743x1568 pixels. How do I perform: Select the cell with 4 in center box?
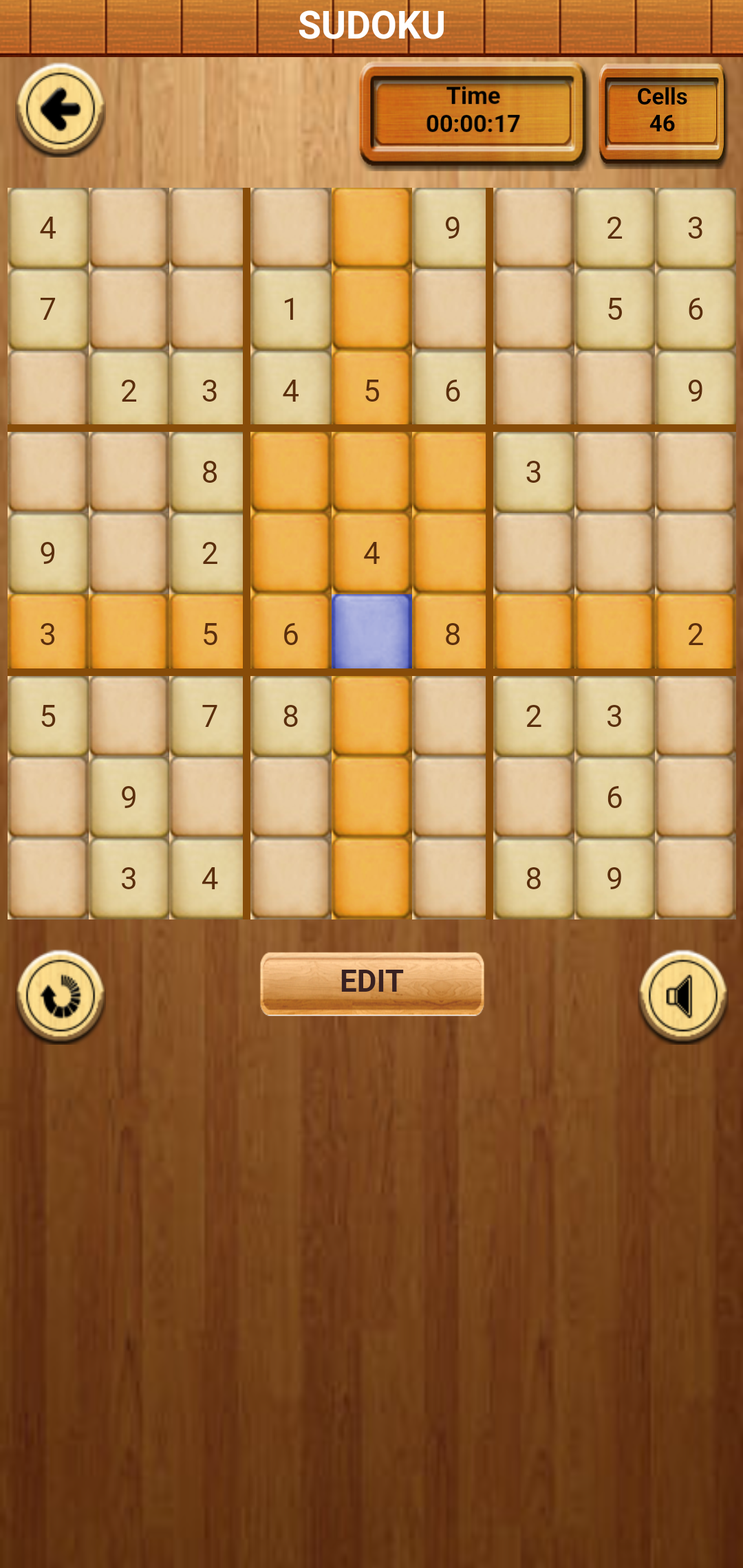[371, 552]
